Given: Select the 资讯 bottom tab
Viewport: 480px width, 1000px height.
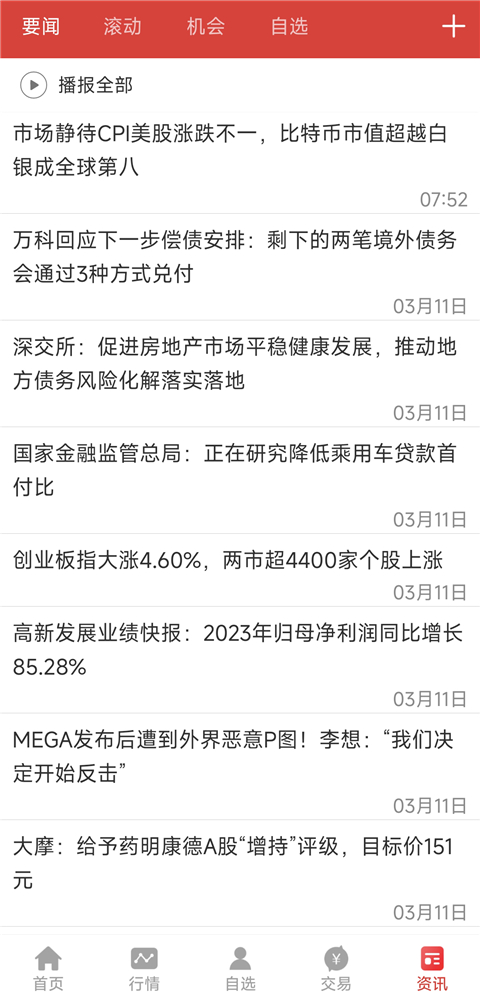Looking at the screenshot, I should (432, 968).
